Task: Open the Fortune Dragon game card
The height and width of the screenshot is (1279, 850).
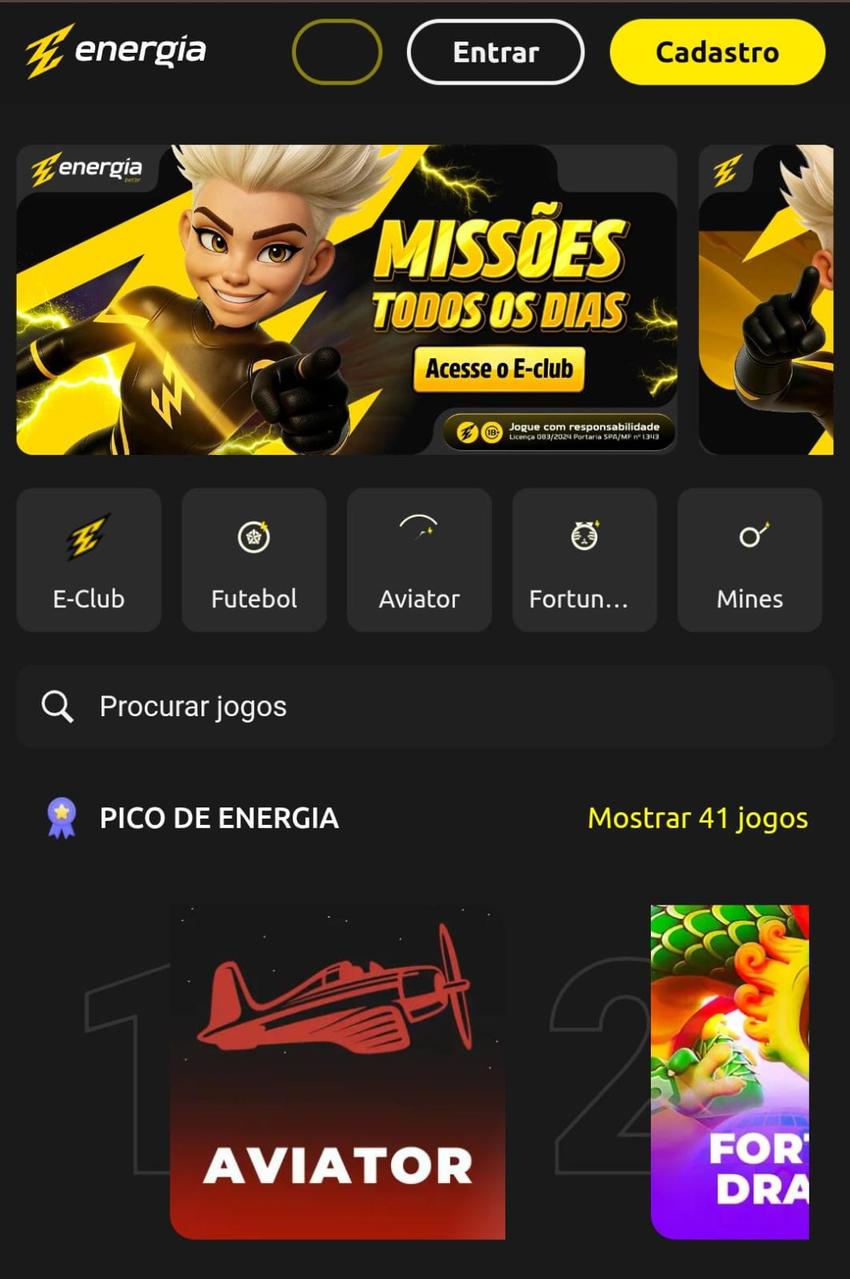Action: pos(729,1072)
